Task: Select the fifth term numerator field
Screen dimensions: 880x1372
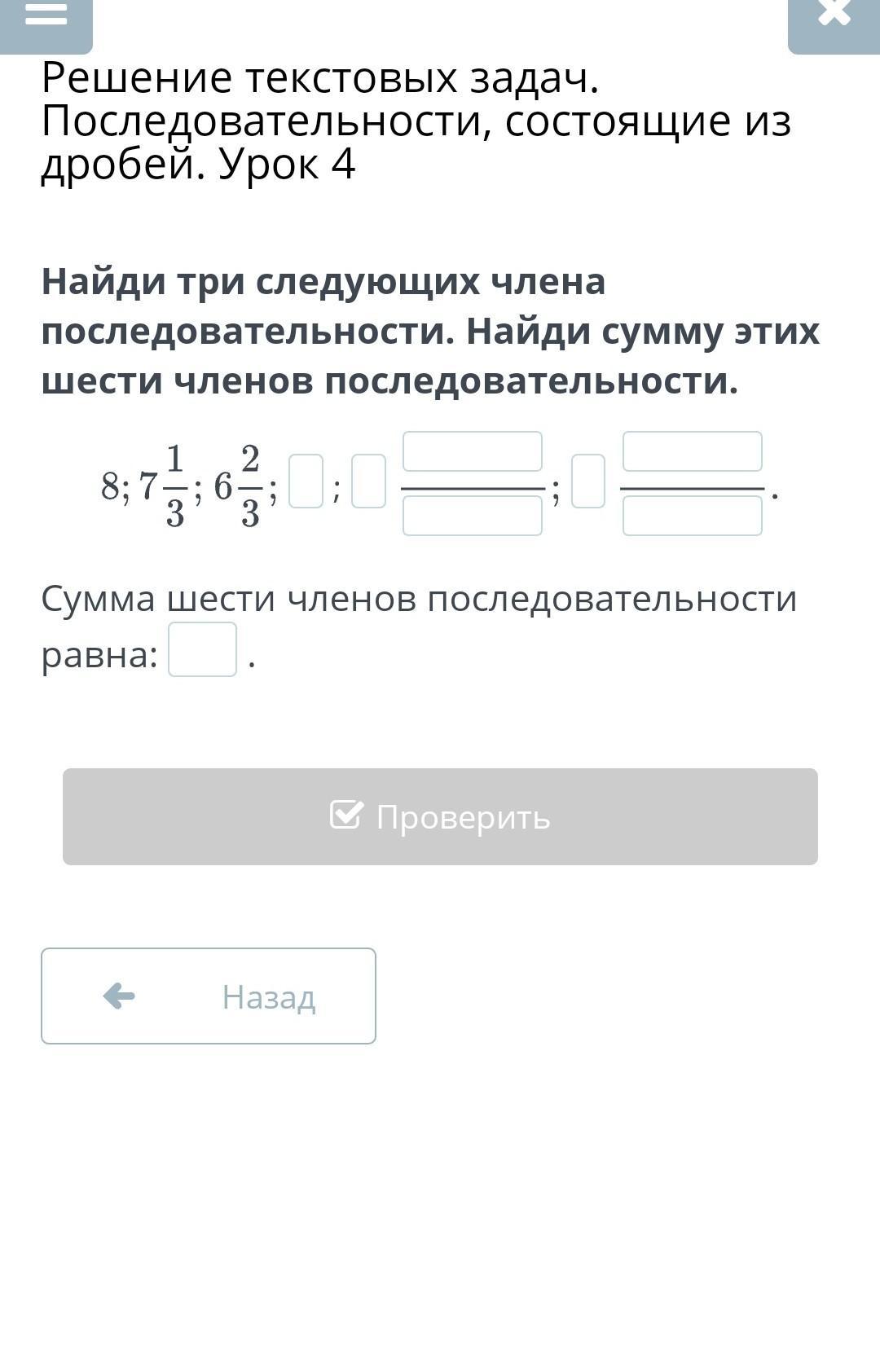Action: tap(473, 451)
